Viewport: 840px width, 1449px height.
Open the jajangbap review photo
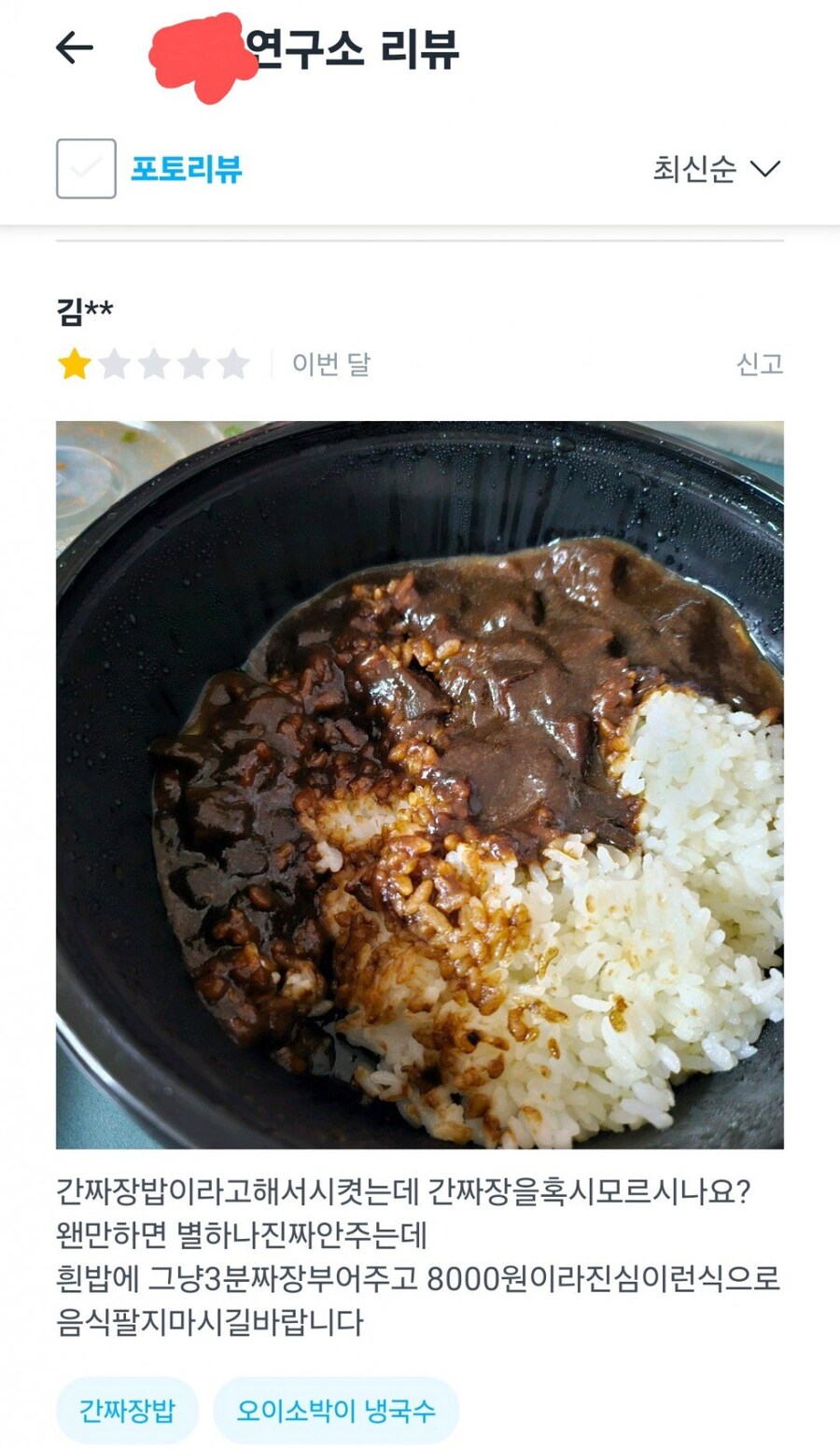[420, 794]
